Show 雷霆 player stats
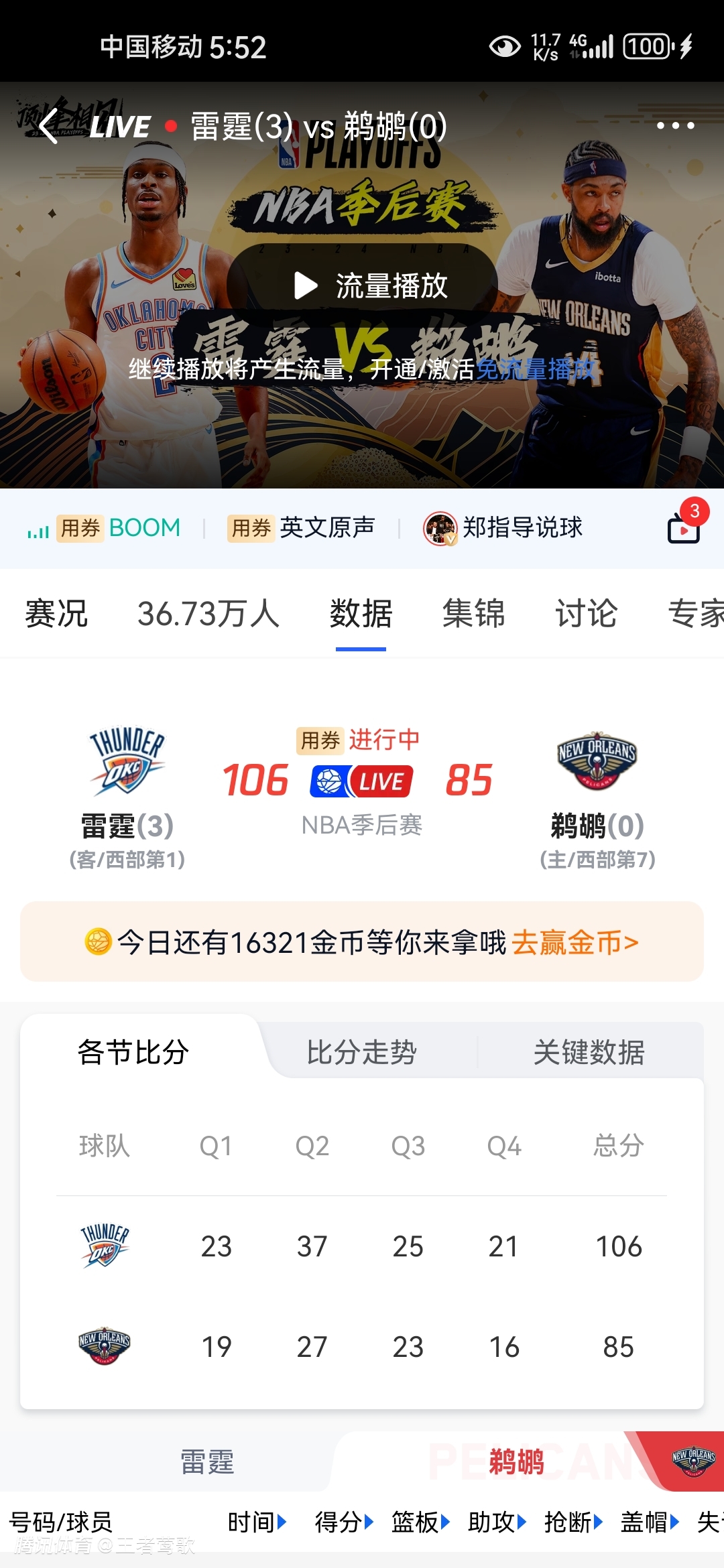Screen dimensions: 724x1568 pos(207,1461)
